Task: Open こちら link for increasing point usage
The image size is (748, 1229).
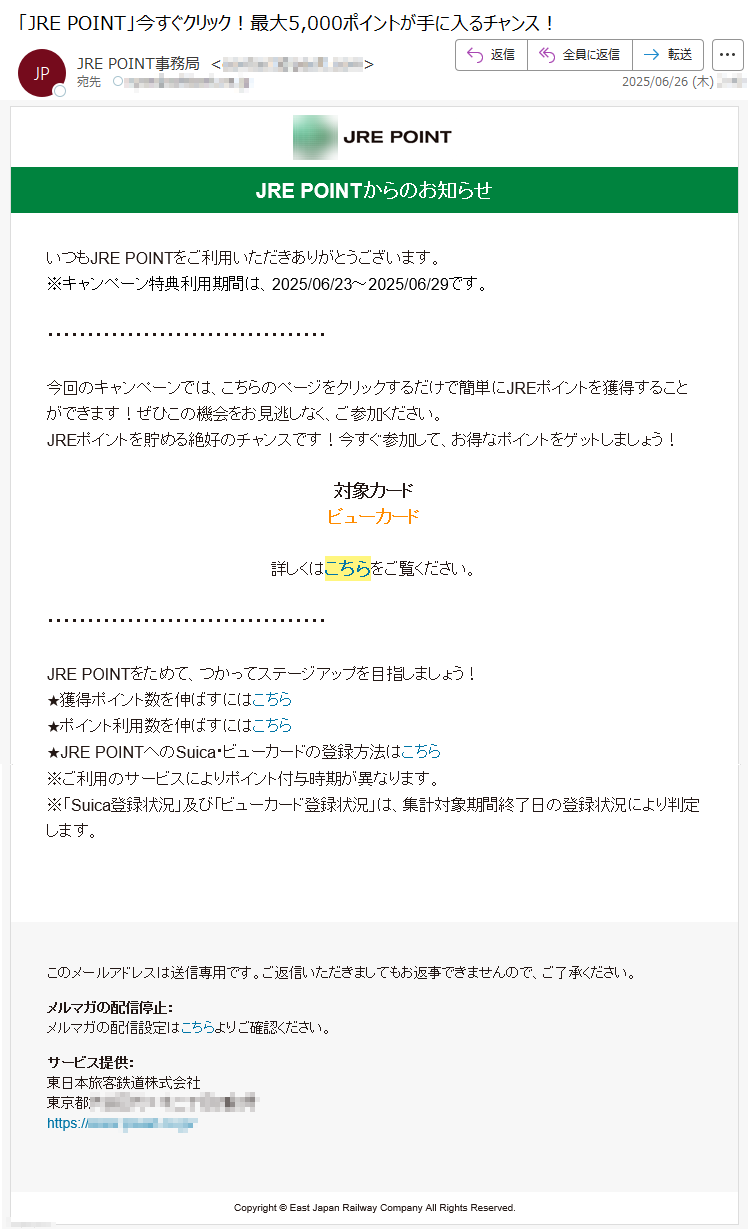Action: (272, 725)
